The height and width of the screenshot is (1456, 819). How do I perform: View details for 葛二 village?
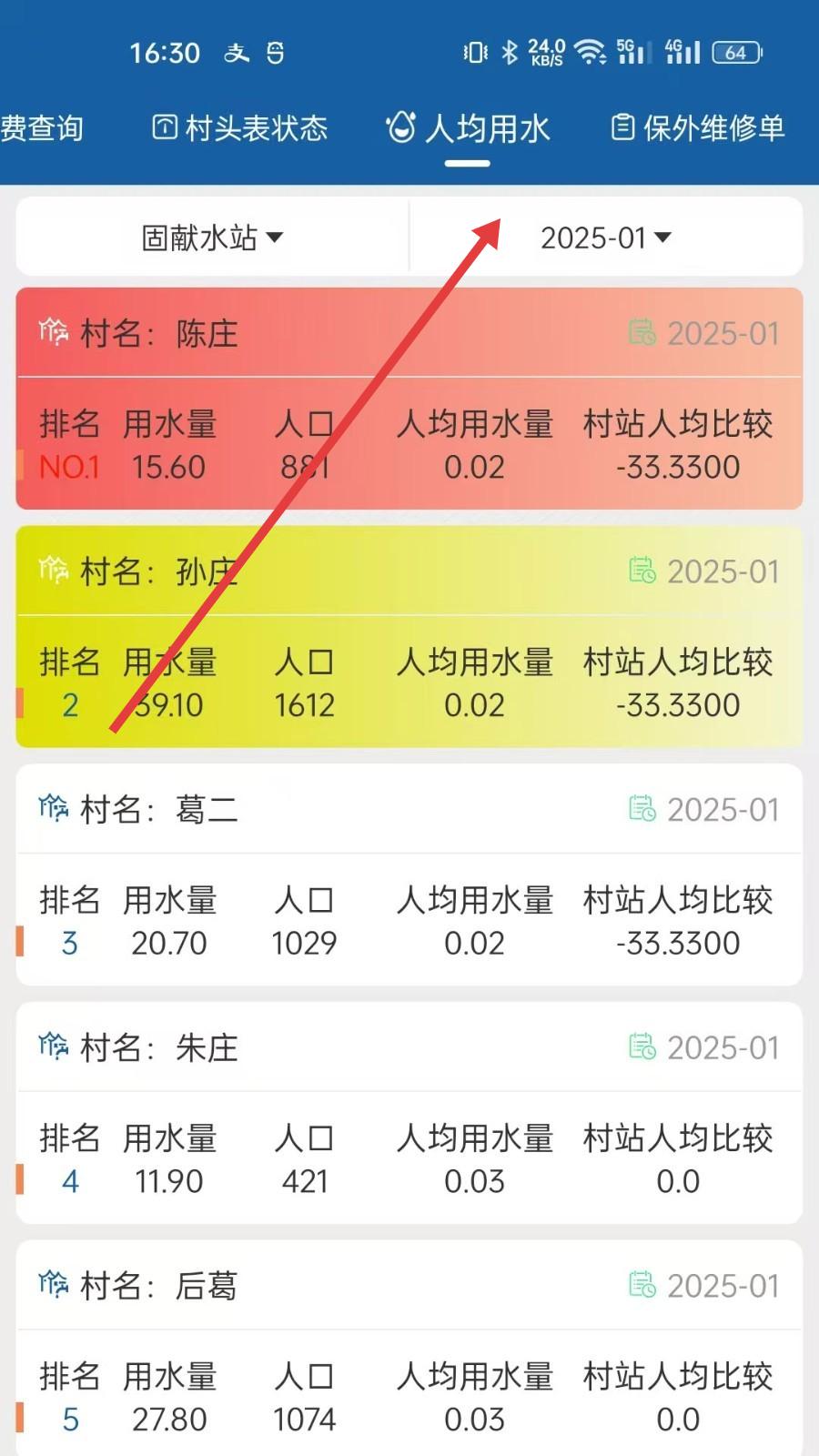(x=409, y=875)
